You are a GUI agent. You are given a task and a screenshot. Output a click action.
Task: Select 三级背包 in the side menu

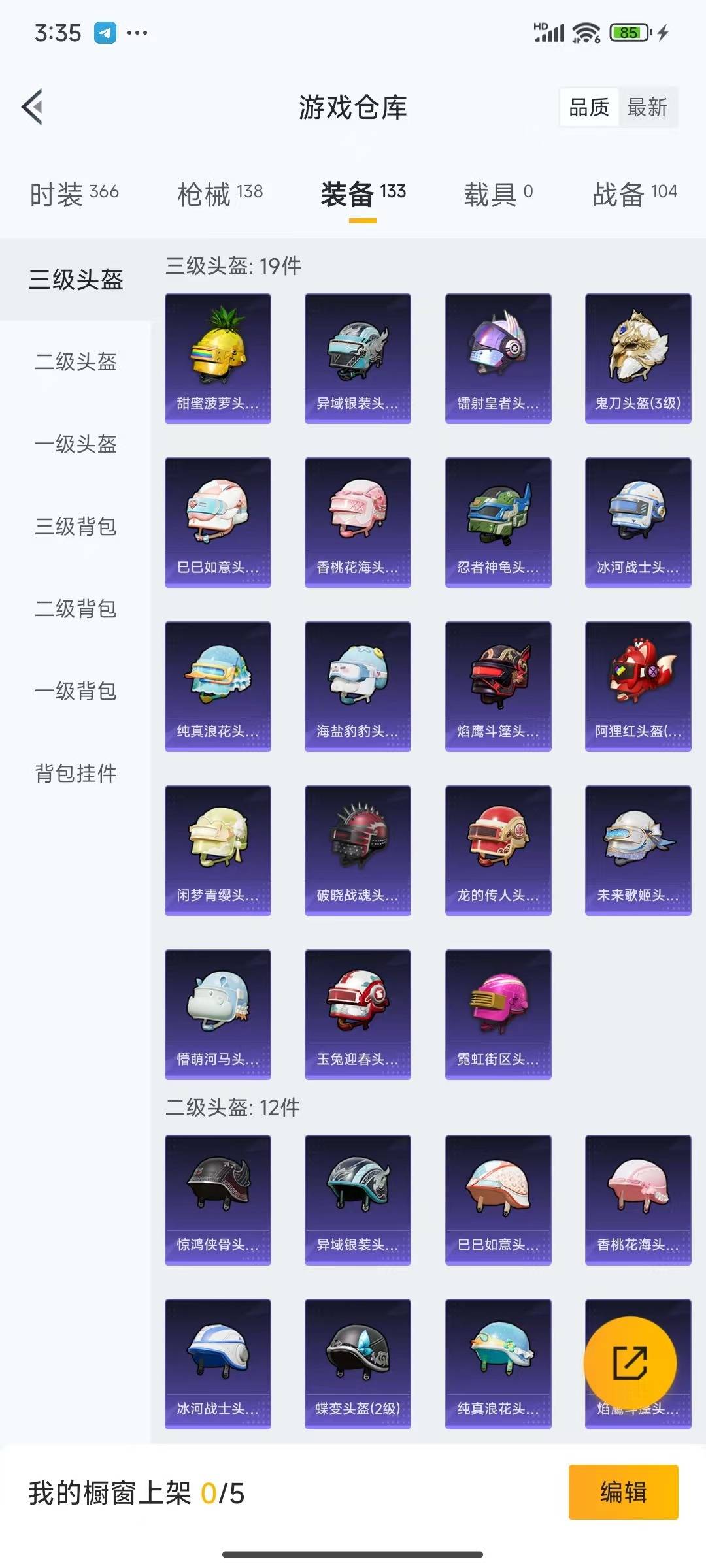(x=76, y=527)
